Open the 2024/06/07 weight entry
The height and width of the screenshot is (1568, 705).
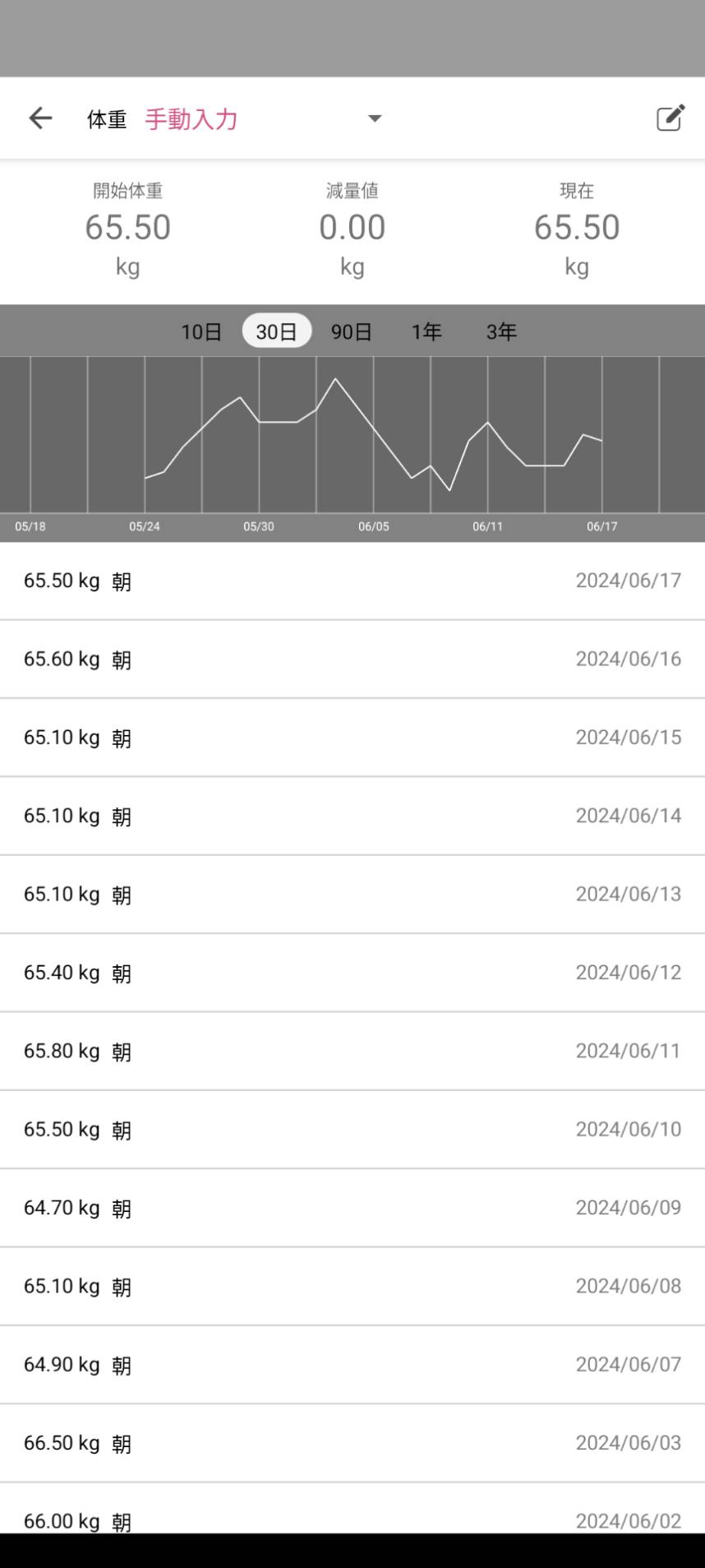click(352, 1365)
